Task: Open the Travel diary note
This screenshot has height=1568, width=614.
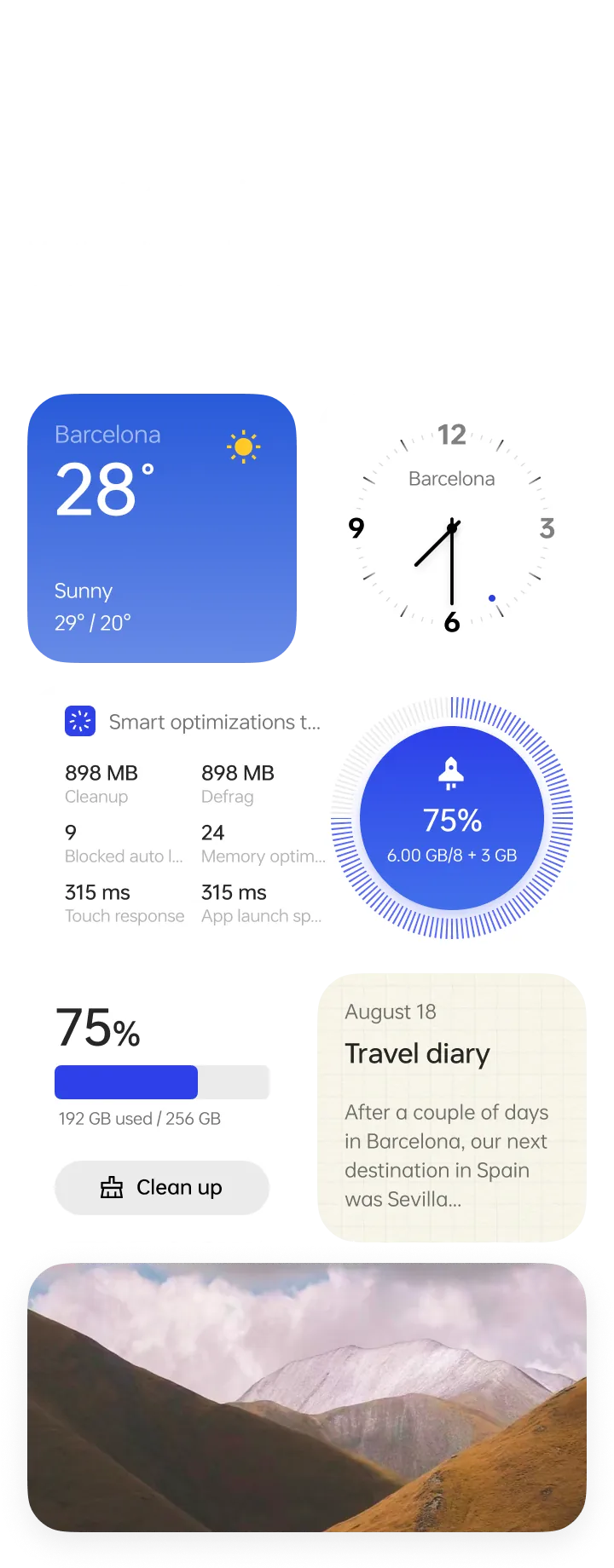Action: point(450,1099)
